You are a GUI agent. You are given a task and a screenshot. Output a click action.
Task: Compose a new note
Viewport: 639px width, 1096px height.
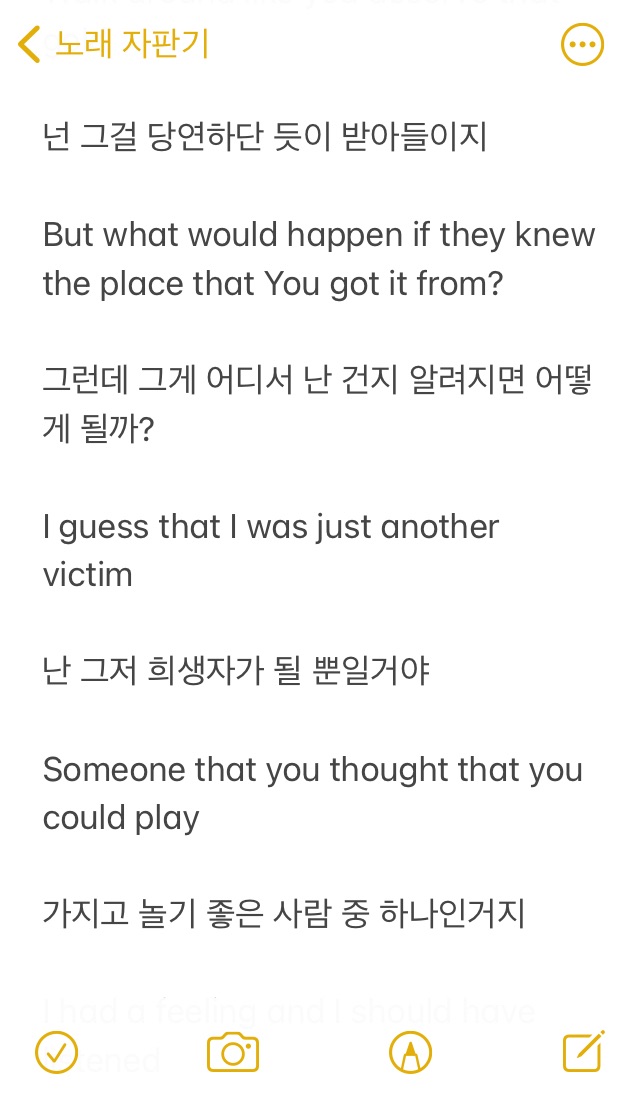tap(583, 1051)
